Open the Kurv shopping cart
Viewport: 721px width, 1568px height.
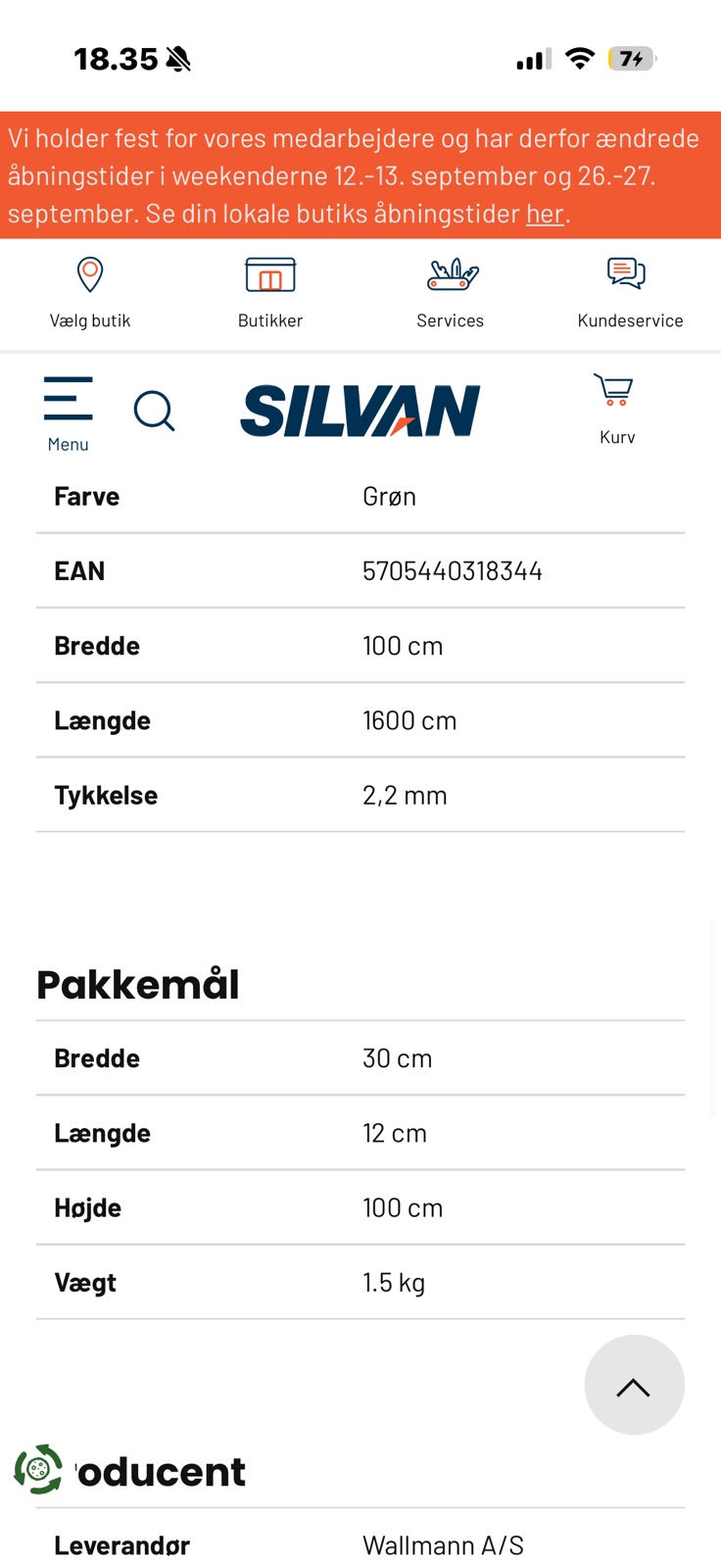click(x=616, y=410)
